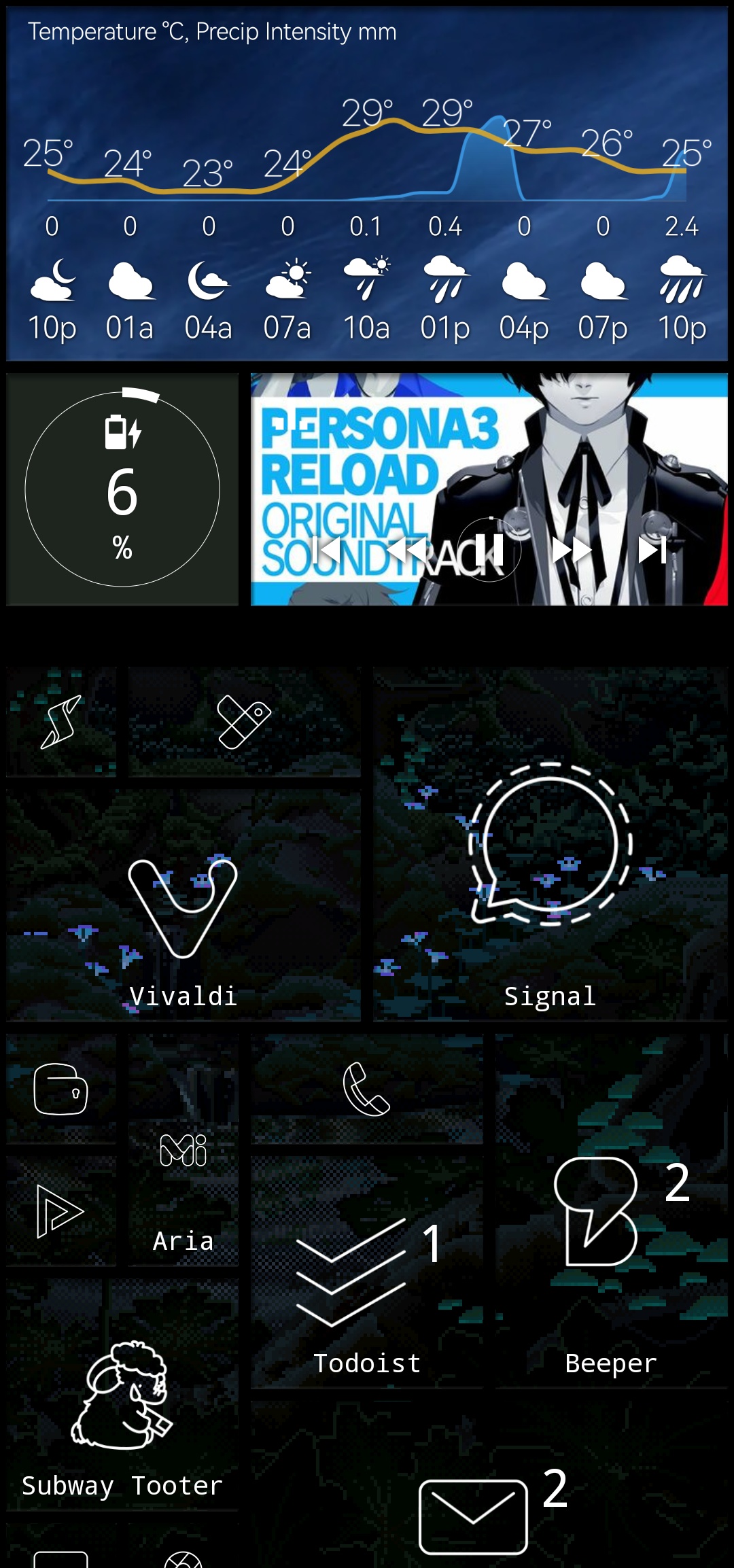
Task: Fast forward the current track
Action: pyautogui.click(x=572, y=550)
